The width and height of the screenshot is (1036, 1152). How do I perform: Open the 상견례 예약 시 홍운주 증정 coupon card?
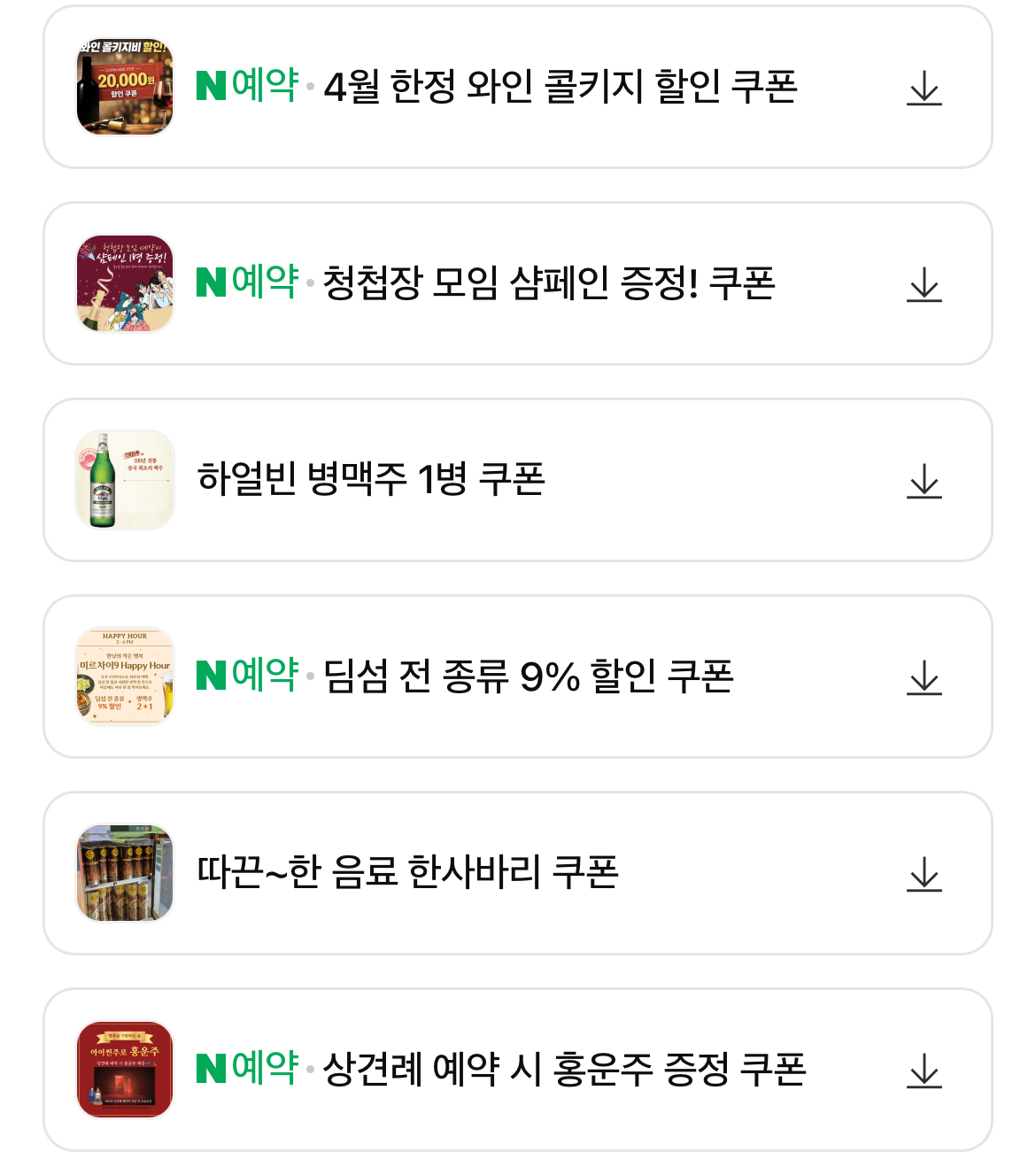(x=518, y=1070)
